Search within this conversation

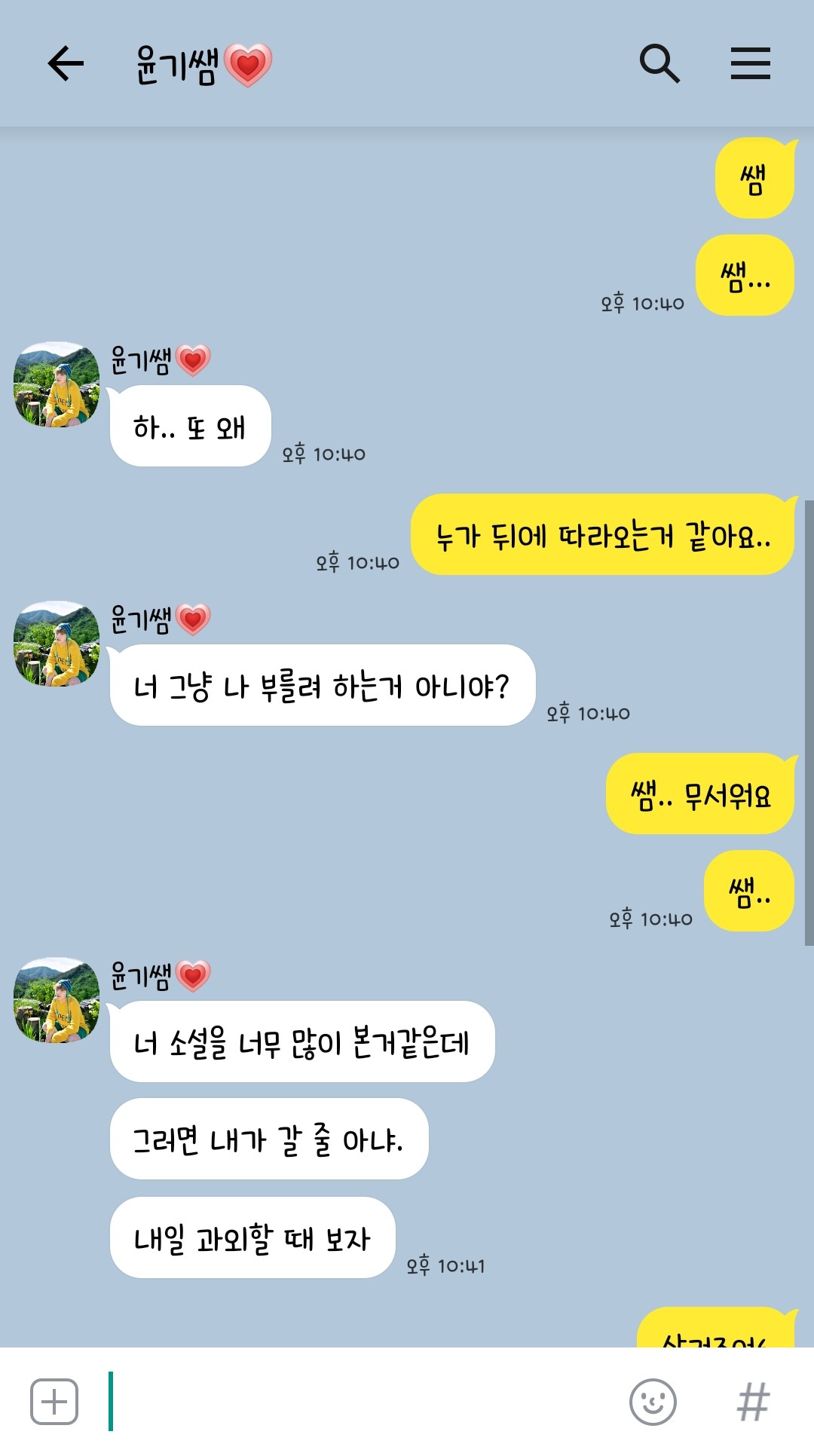pos(659,63)
